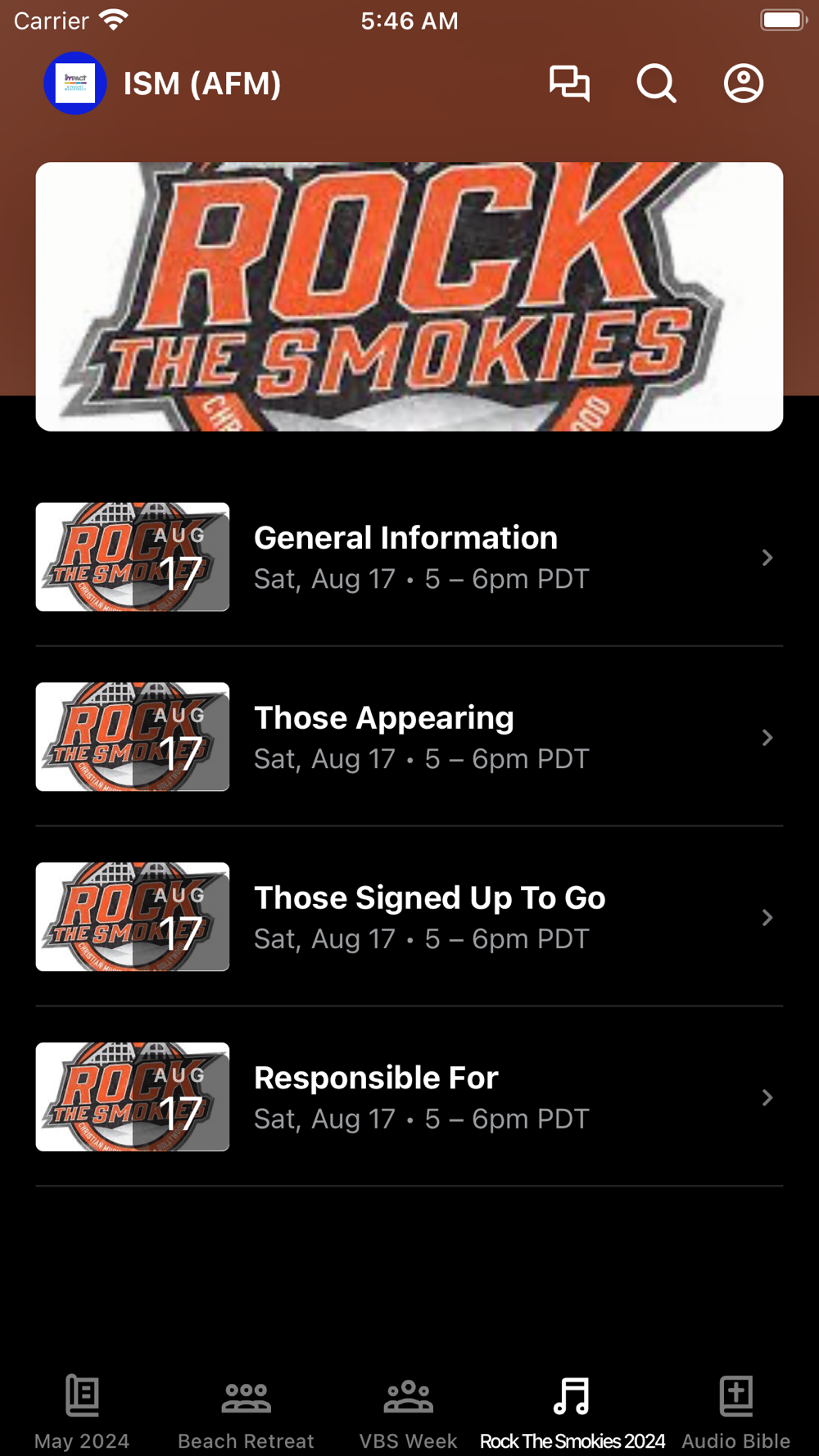
Task: Open General Information event
Action: (x=409, y=557)
